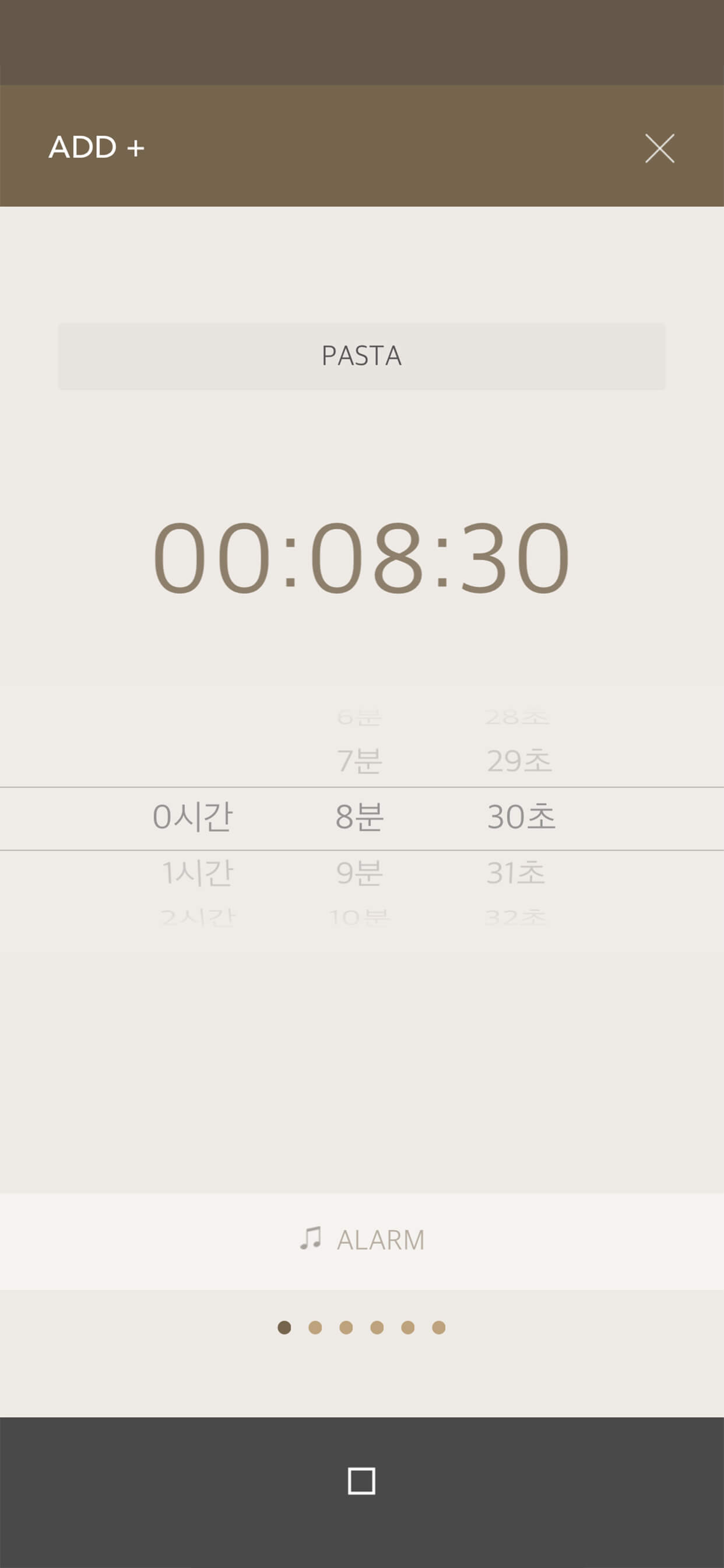Edit the PASTA timer name field
724x1568 pixels.
click(x=362, y=356)
